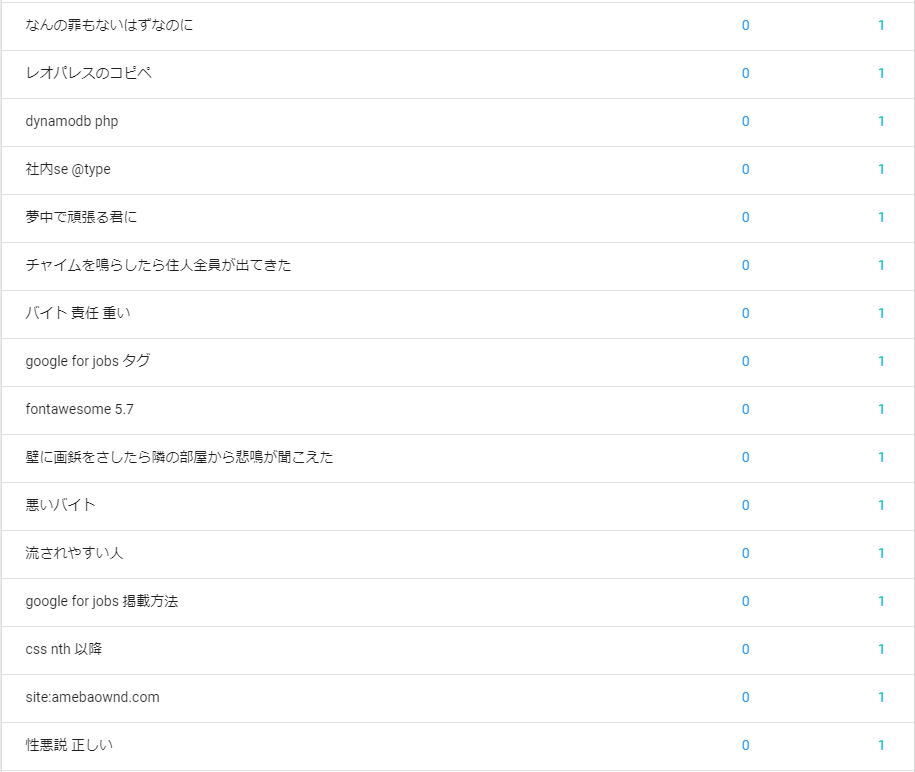Select google for jobs タグ row
Screen dimensions: 915x772
tap(88, 361)
